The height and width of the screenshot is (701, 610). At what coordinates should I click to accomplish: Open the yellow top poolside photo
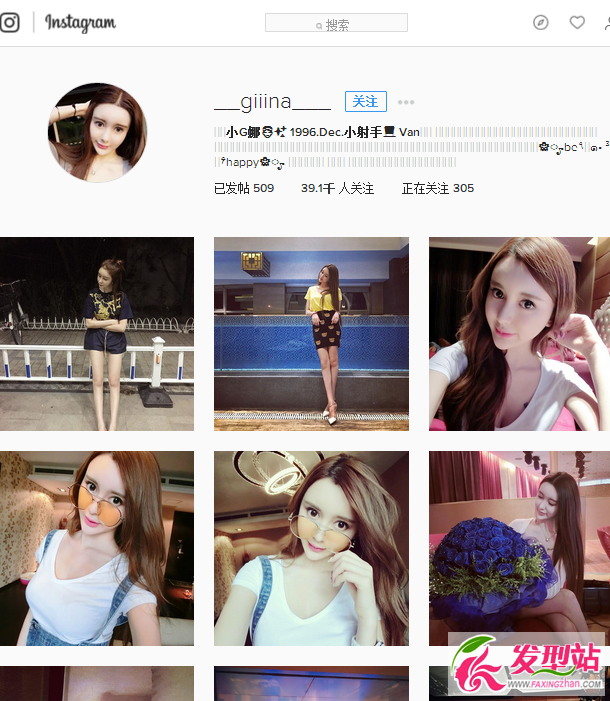coord(311,334)
